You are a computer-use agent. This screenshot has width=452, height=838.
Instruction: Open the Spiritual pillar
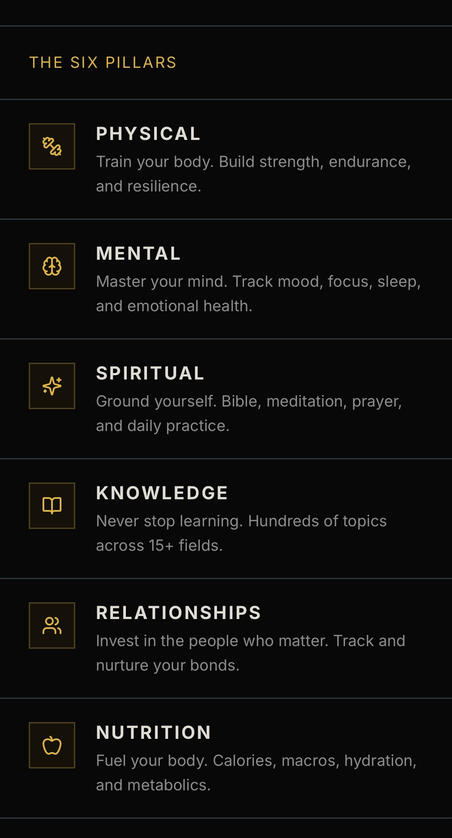(226, 399)
